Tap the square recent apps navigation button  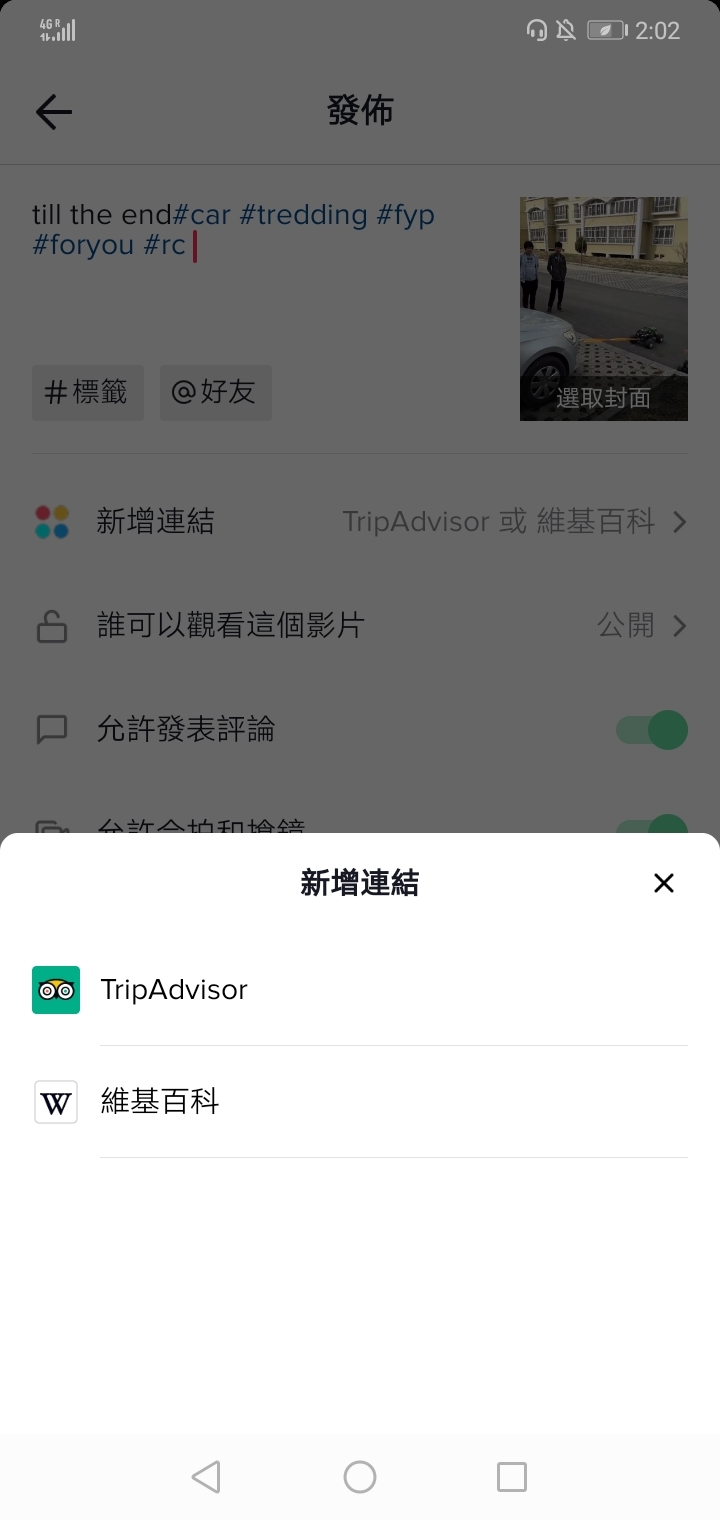pos(512,1476)
